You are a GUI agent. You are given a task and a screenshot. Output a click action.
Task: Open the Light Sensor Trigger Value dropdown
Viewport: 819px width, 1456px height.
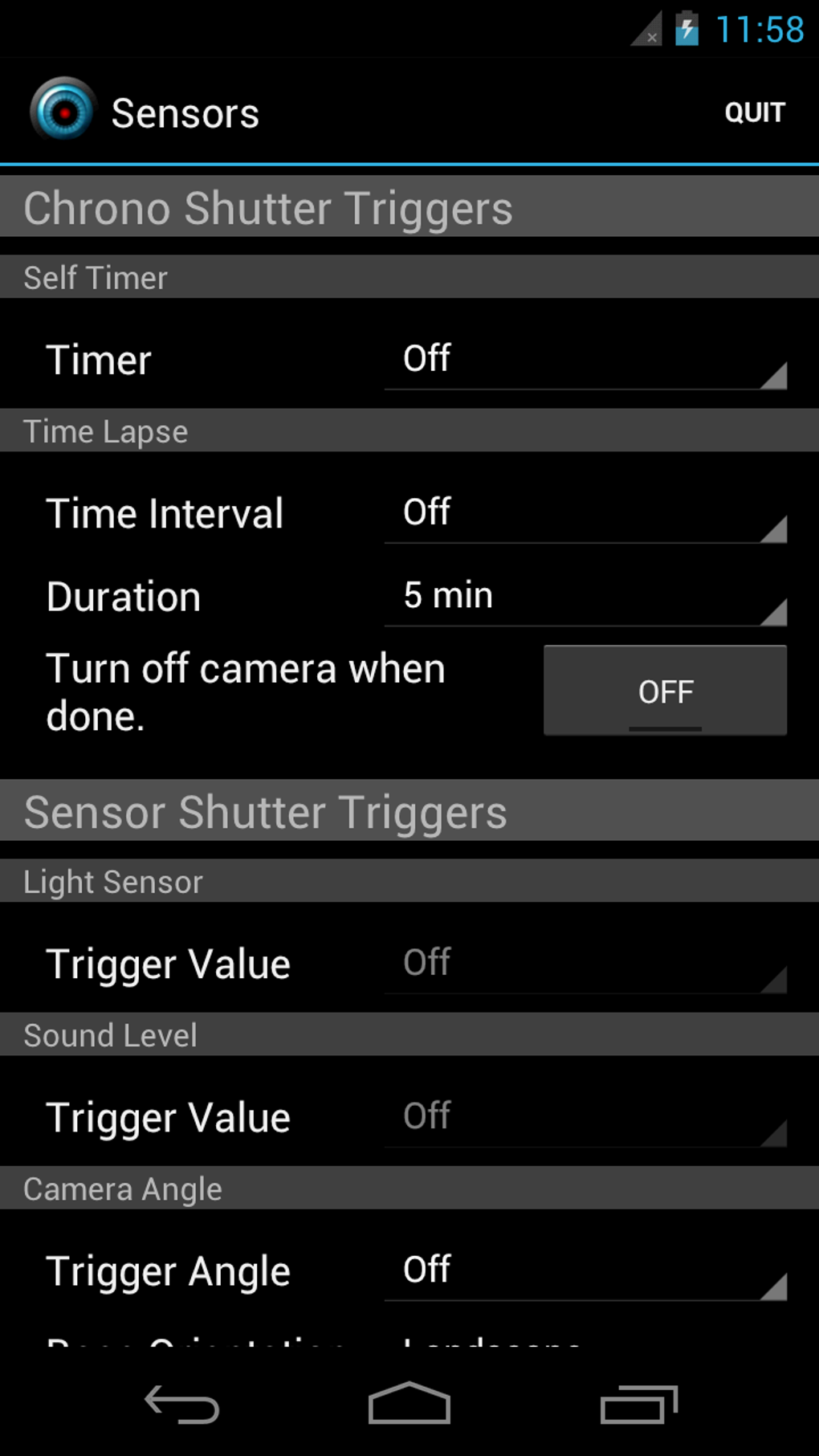click(x=585, y=964)
